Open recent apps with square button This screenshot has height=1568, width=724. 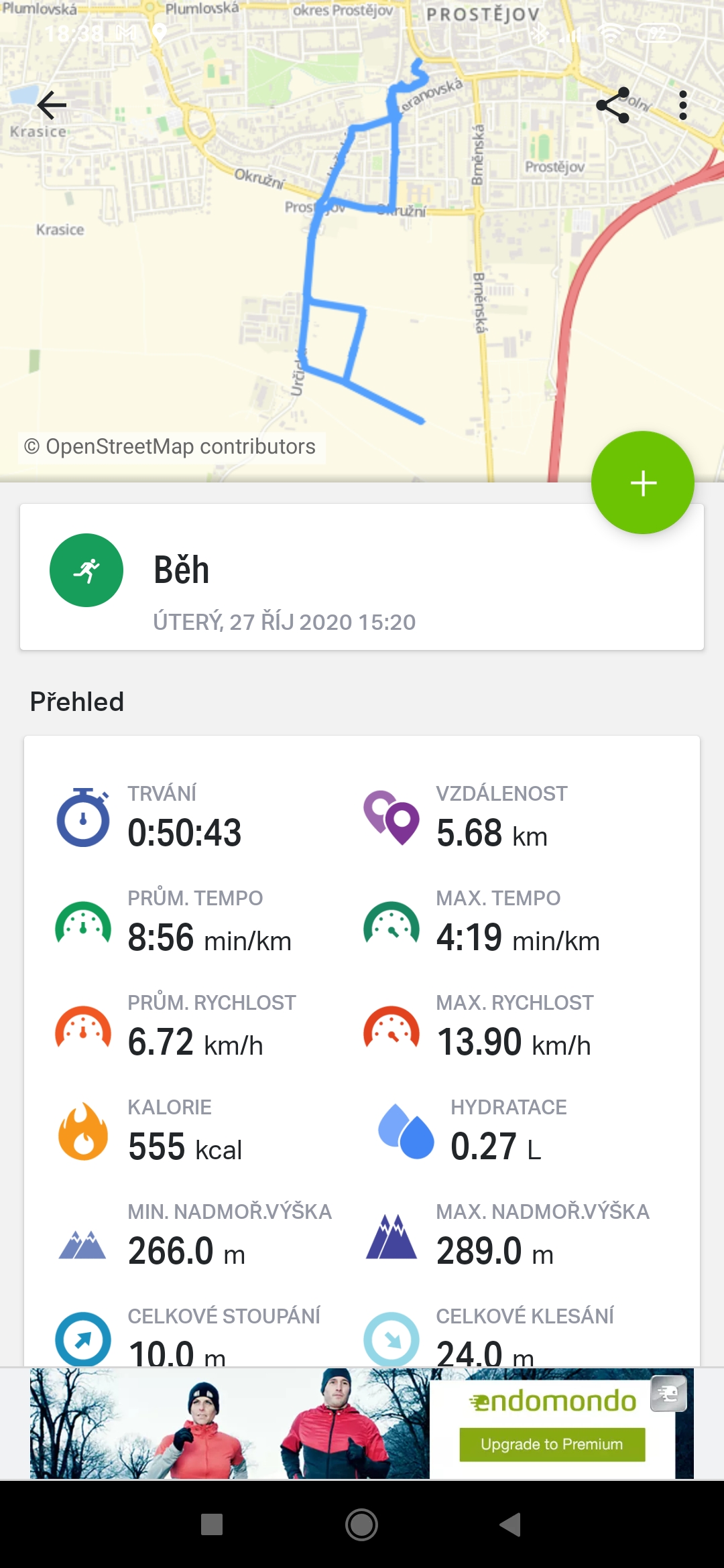[x=212, y=1524]
